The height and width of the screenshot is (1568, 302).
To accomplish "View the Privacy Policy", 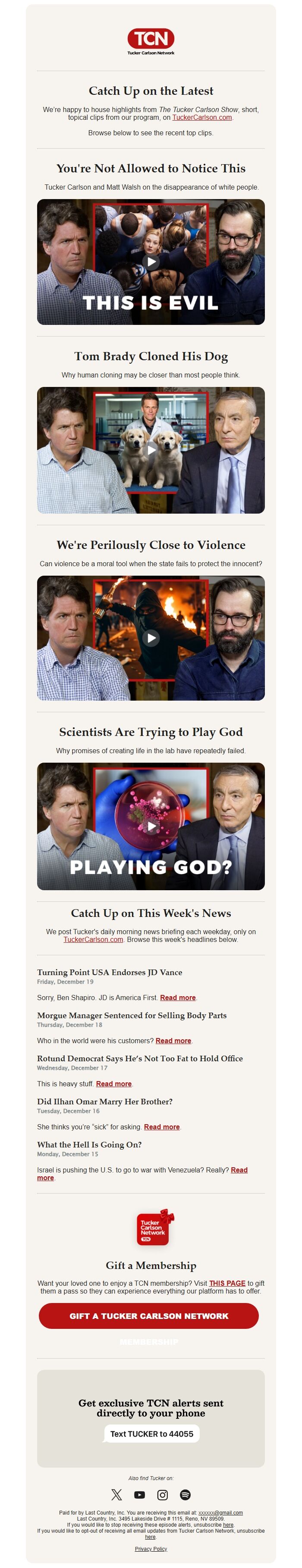I will pyautogui.click(x=151, y=1549).
